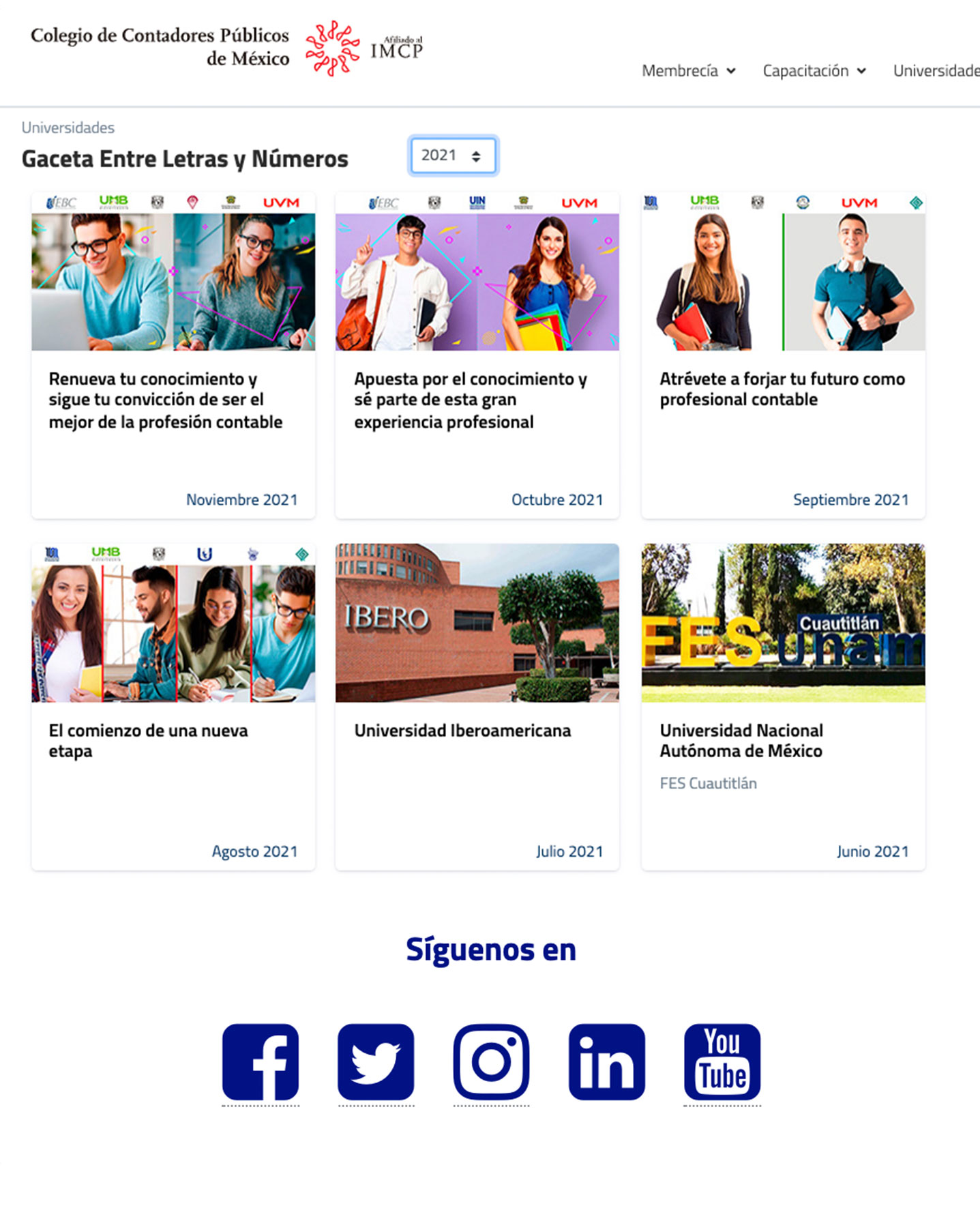Expand the Membrecía menu
This screenshot has width=980, height=1206.
point(688,71)
